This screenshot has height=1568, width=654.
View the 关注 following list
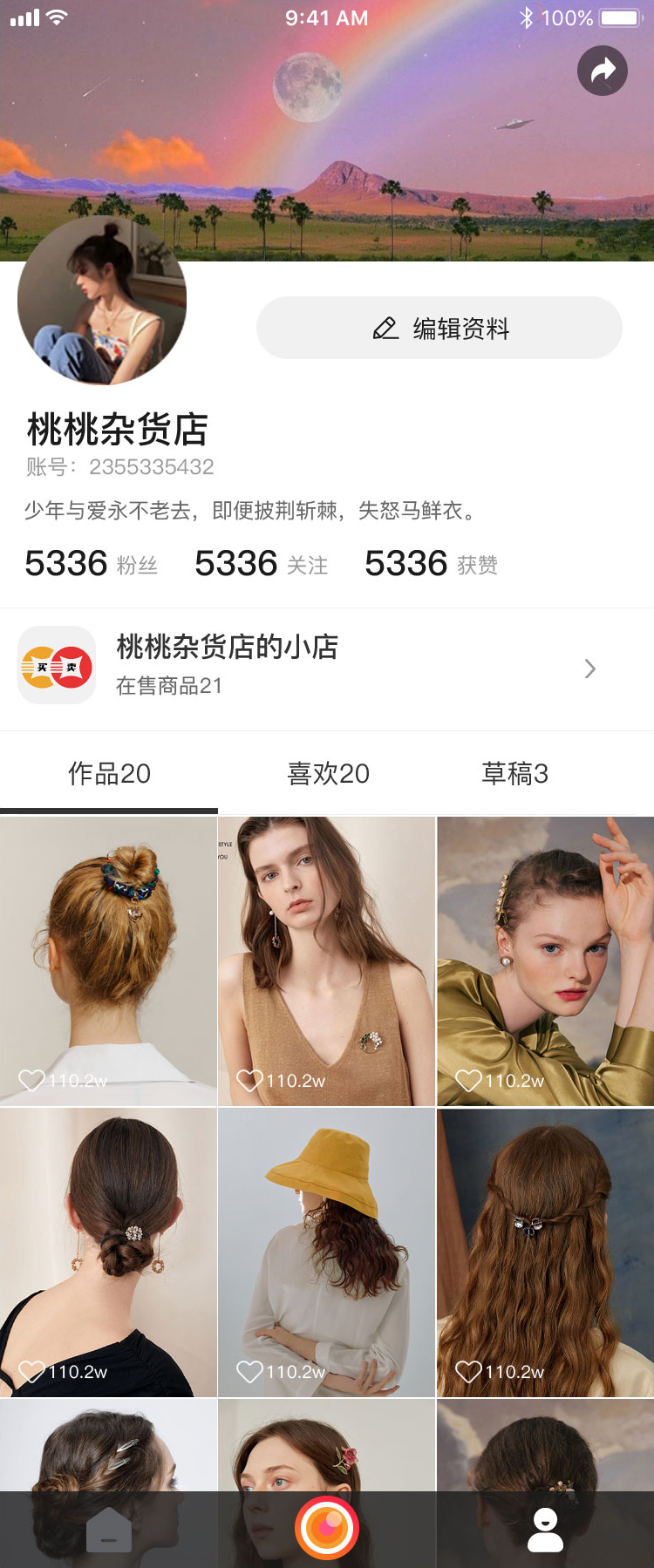pos(262,564)
